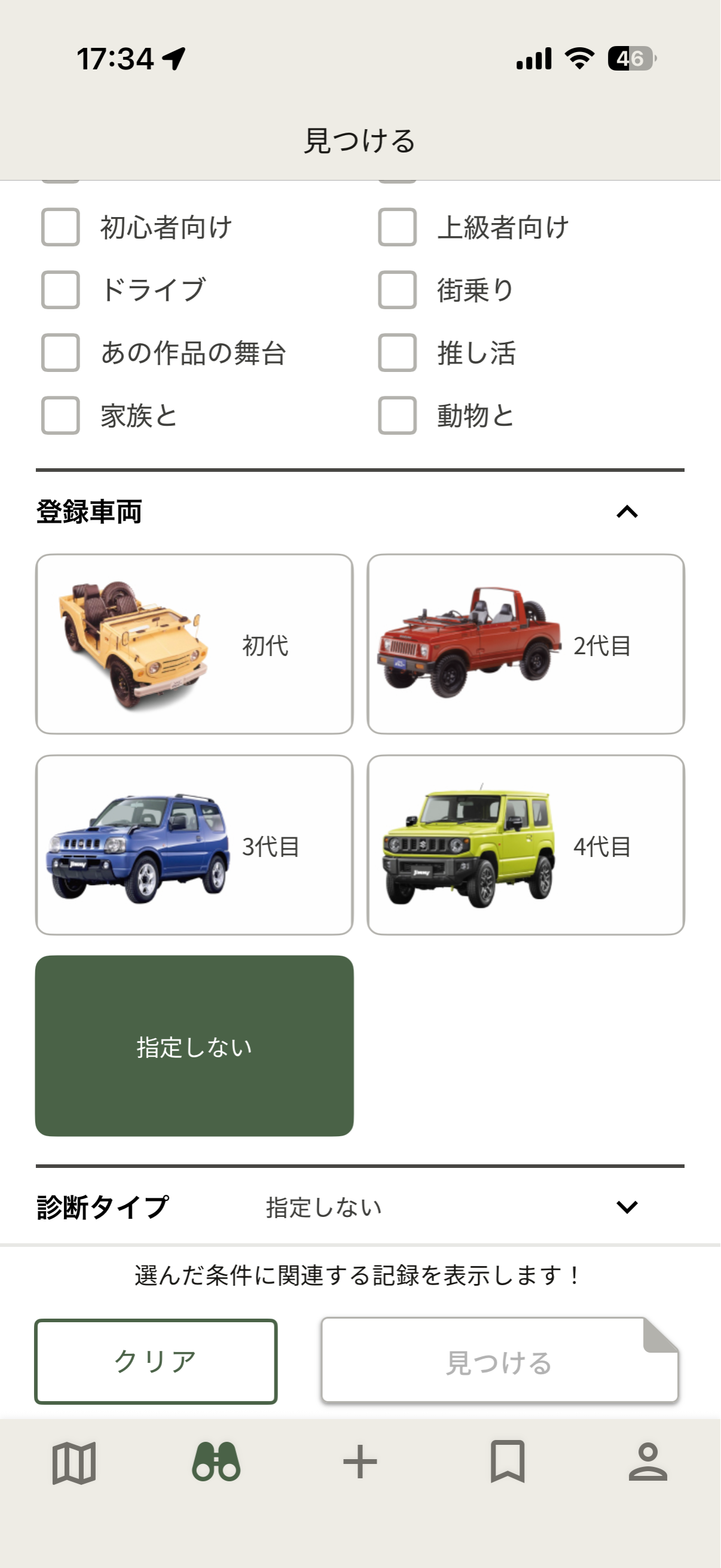Viewport: 721px width, 1568px height.
Task: Tap the 見つける search button
Action: (500, 1362)
